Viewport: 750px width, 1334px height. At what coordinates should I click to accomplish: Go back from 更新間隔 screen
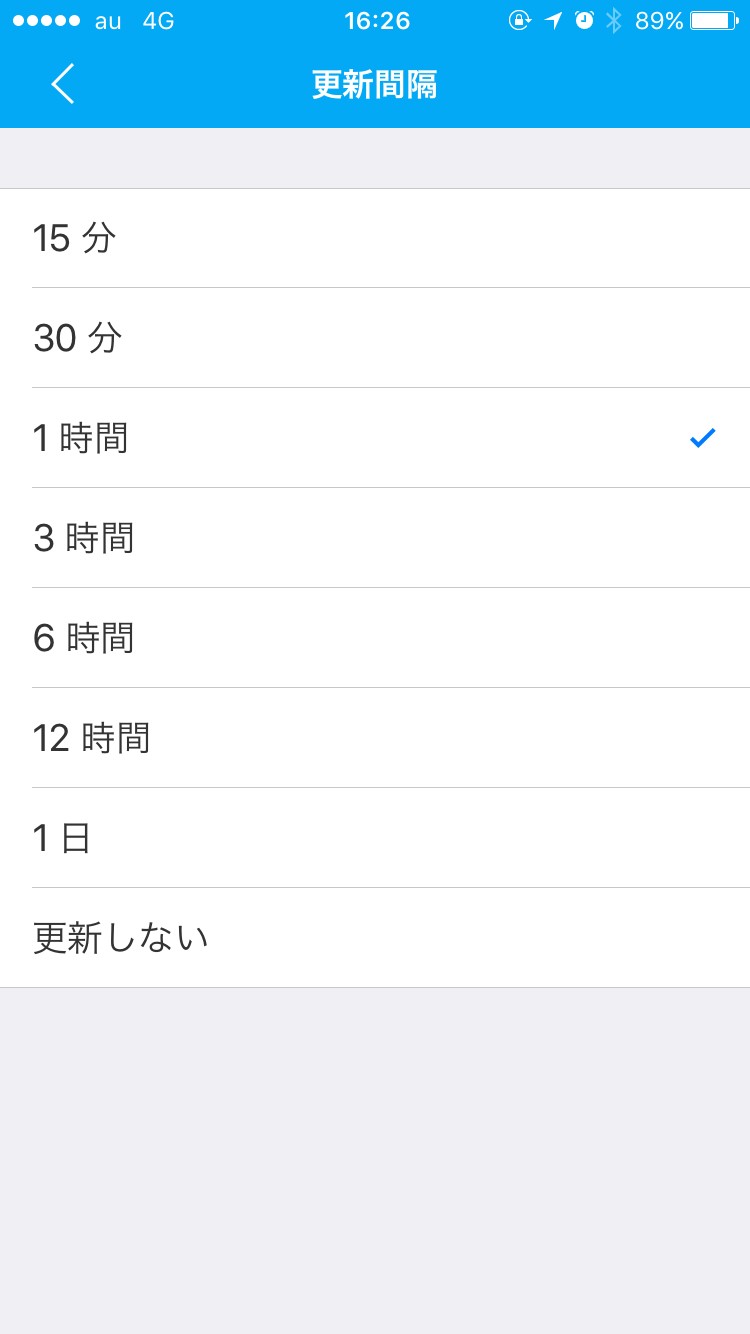tap(63, 84)
